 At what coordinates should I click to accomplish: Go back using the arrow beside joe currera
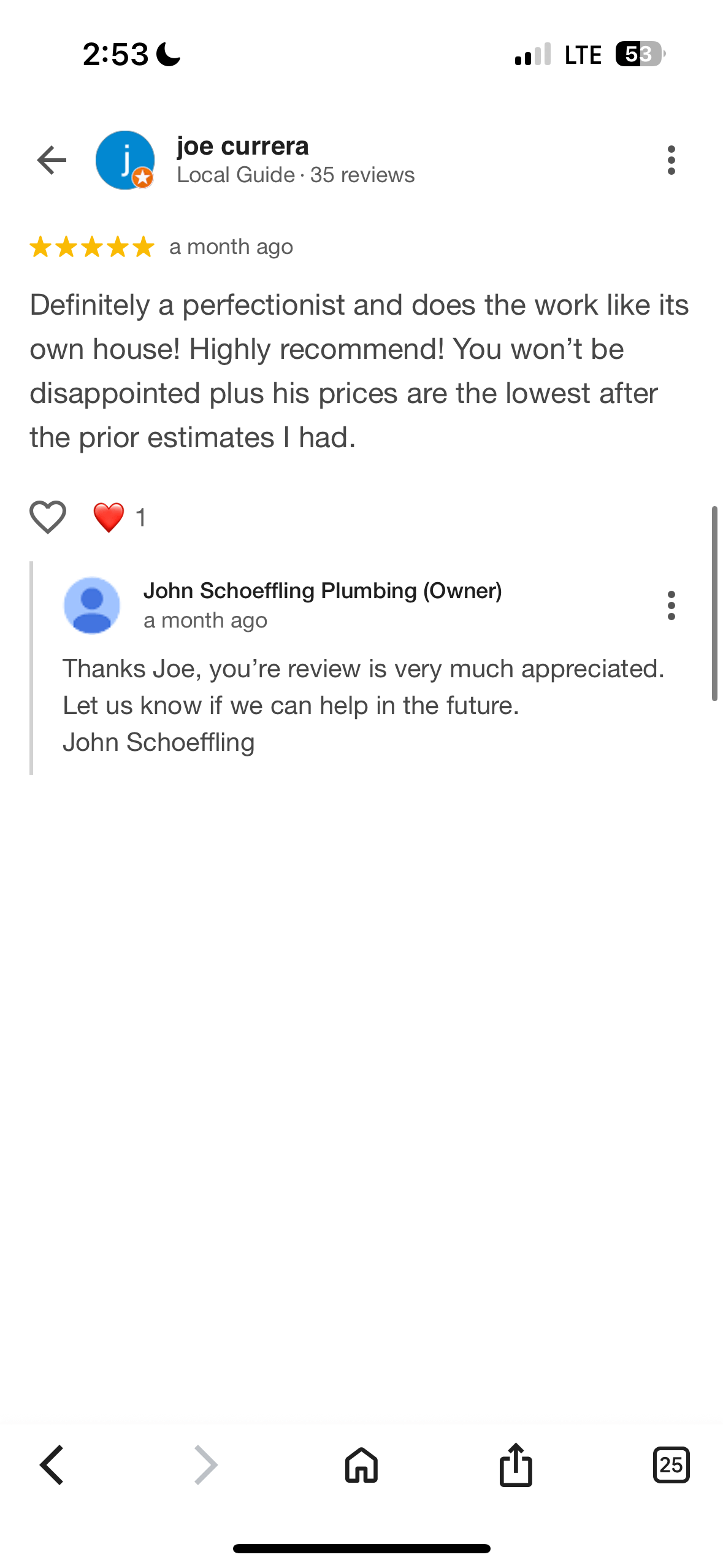tap(52, 161)
